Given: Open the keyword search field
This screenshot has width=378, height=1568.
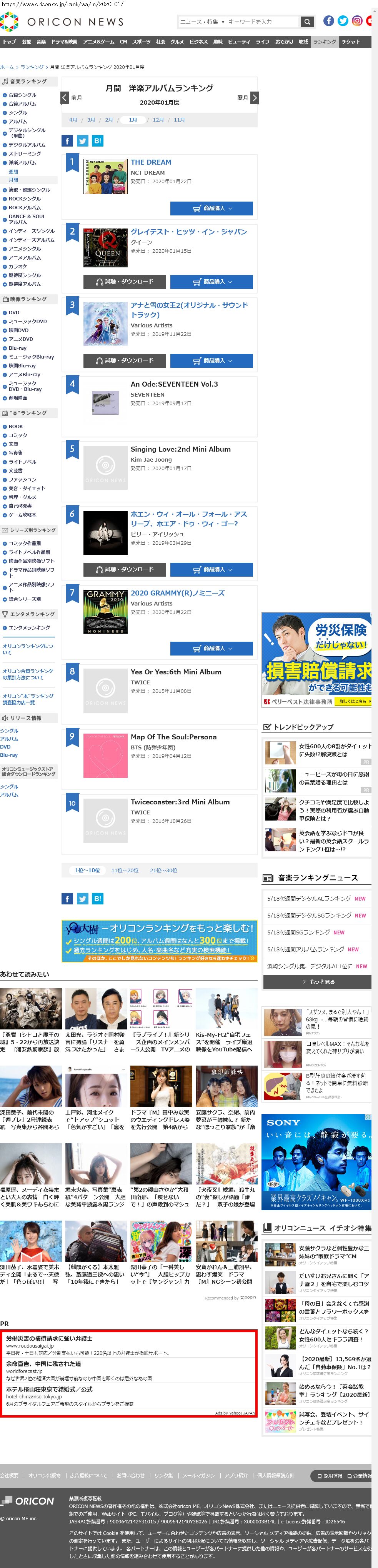Looking at the screenshot, I should [263, 22].
